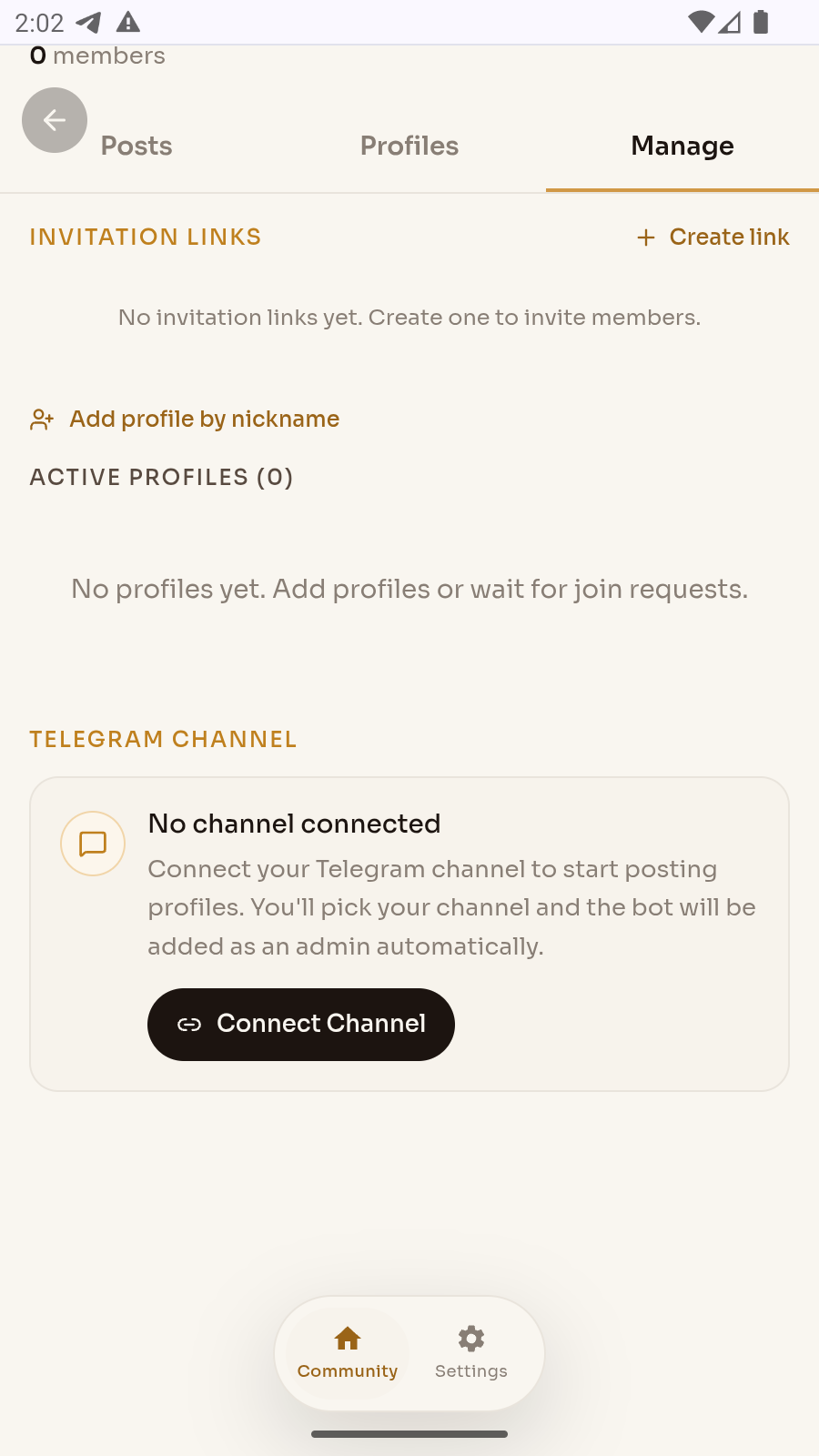Select the home icon for Community
The width and height of the screenshot is (819, 1456).
click(347, 1339)
